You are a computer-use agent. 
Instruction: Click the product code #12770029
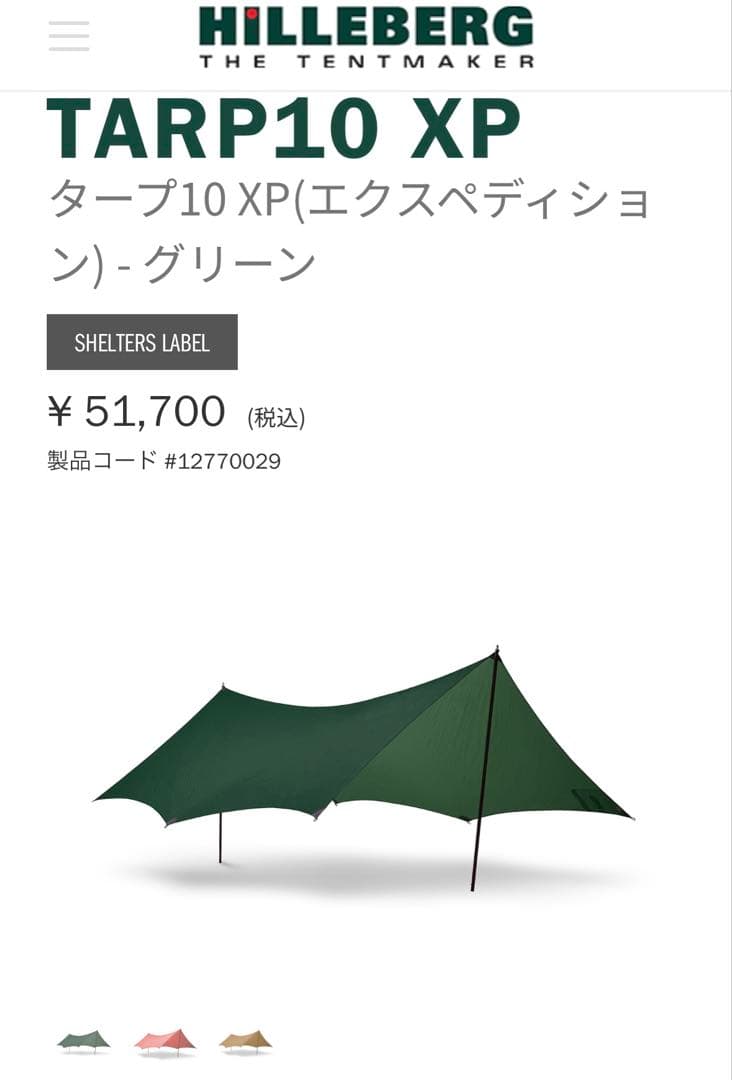point(163,463)
